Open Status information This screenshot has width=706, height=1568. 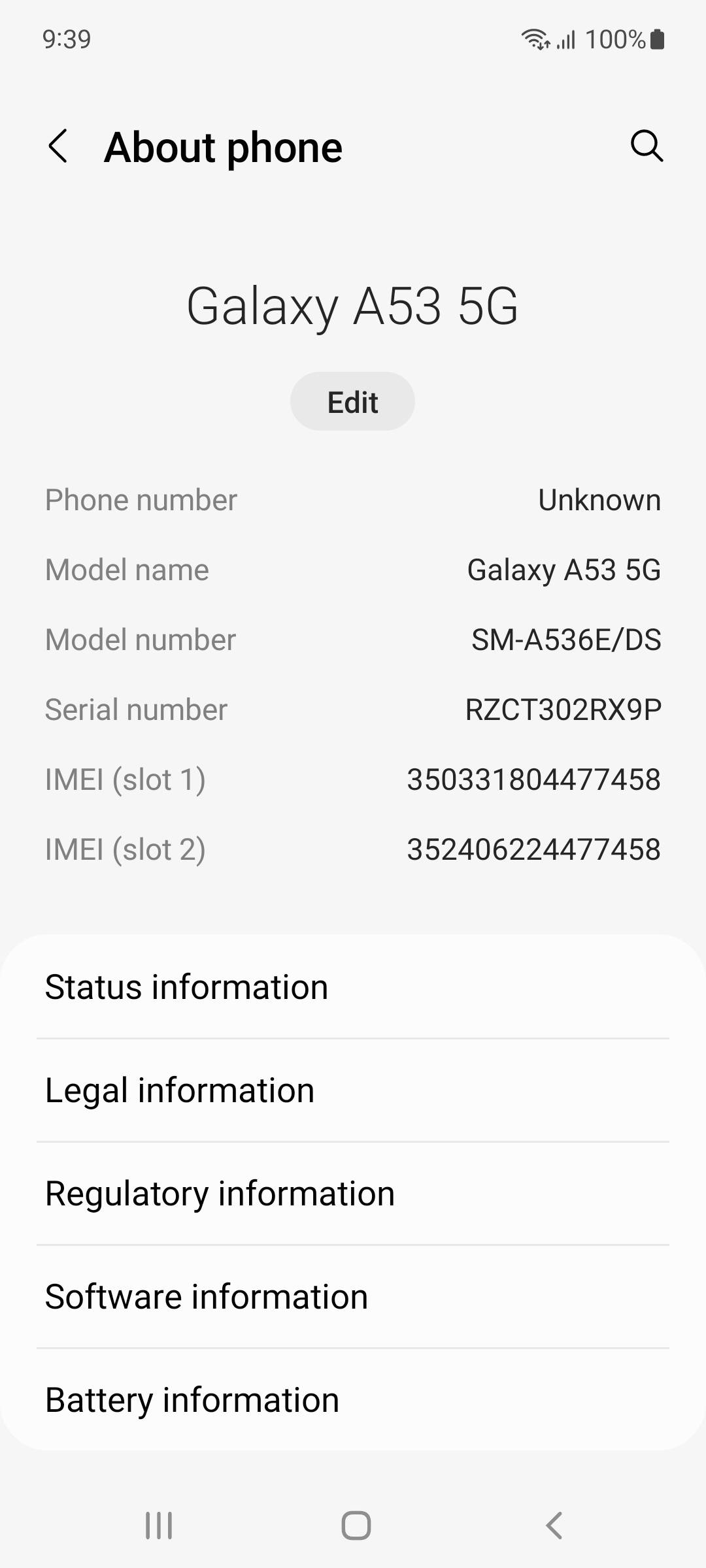pyautogui.click(x=353, y=987)
